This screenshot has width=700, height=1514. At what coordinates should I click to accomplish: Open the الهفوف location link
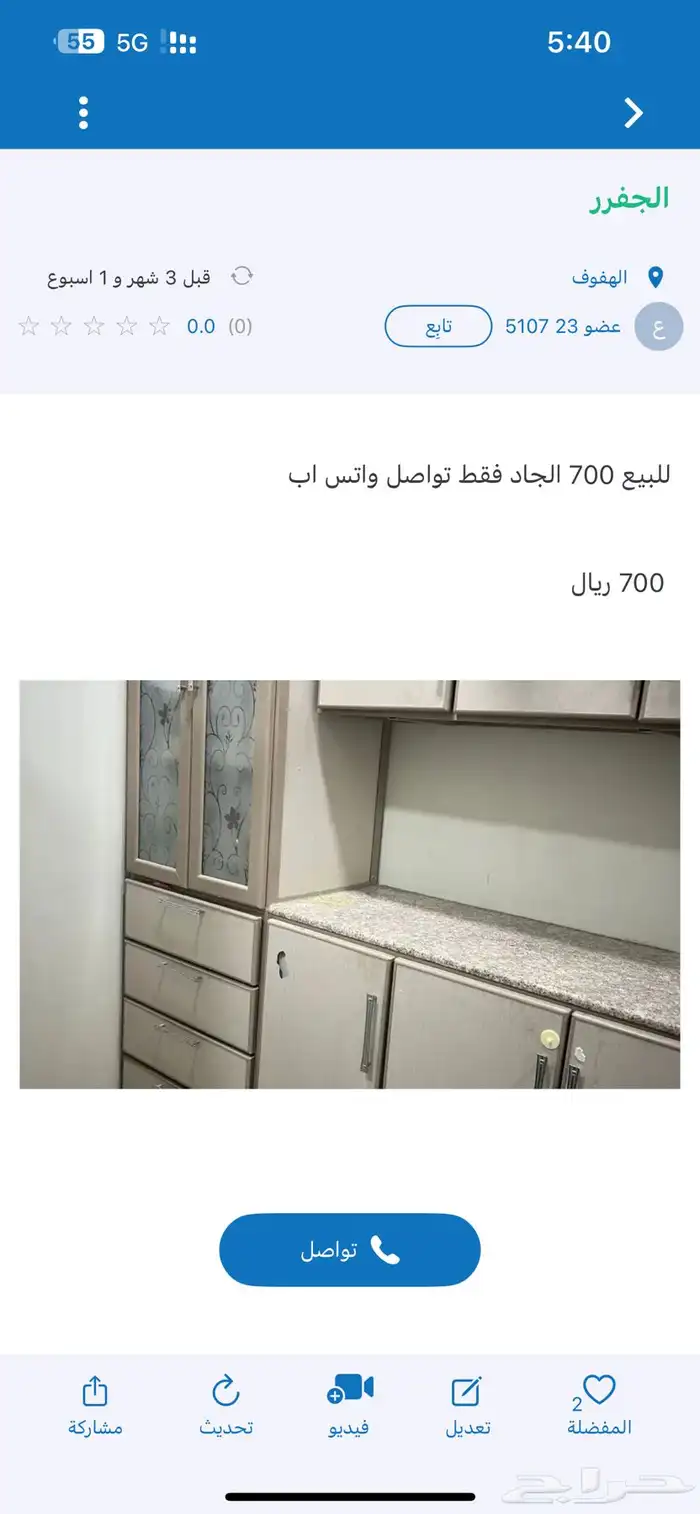click(x=600, y=277)
